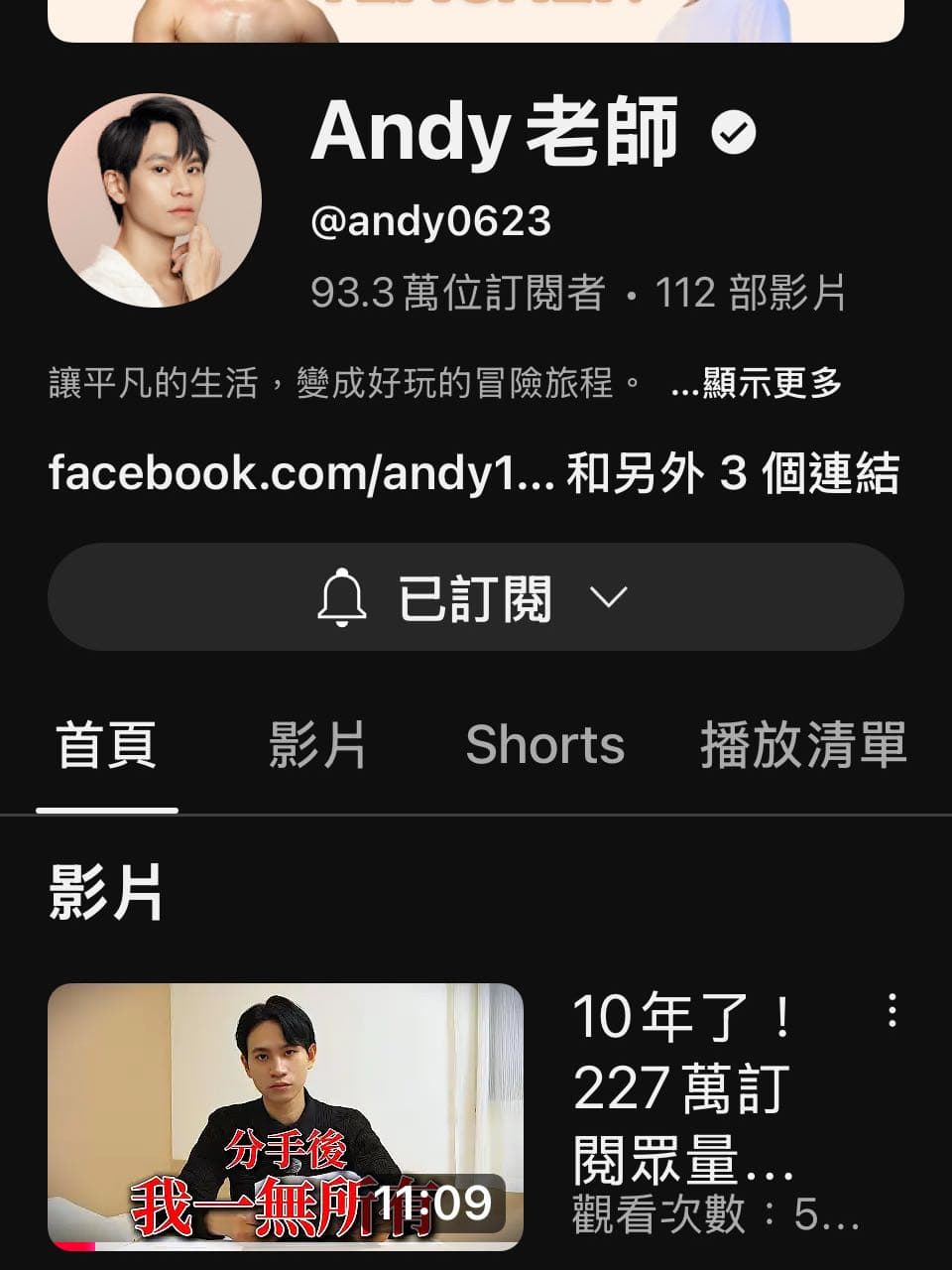
Task: Click the verified checkmark beside Andy 老師
Action: 732,132
